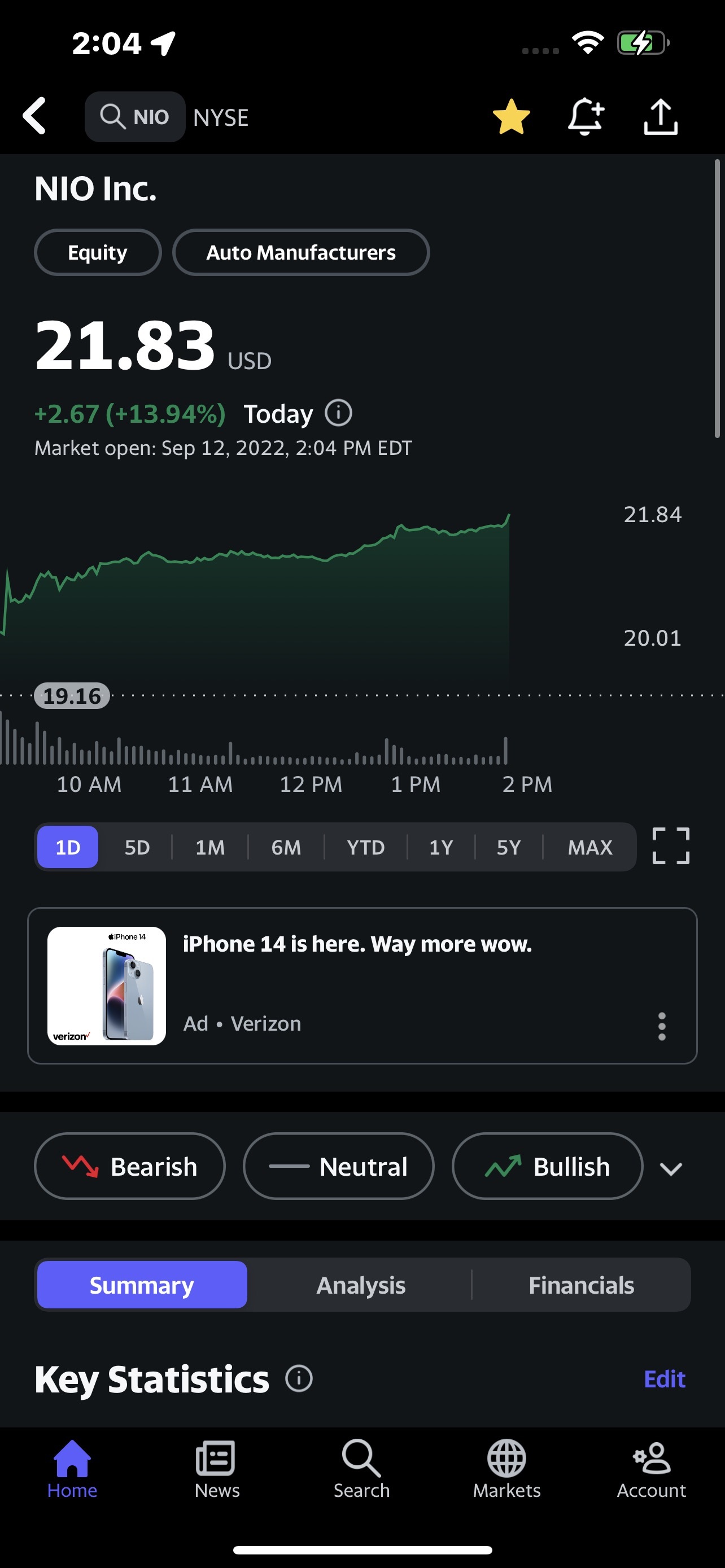Image resolution: width=725 pixels, height=1568 pixels.
Task: Choose the Neutral sentiment option
Action: (338, 1166)
